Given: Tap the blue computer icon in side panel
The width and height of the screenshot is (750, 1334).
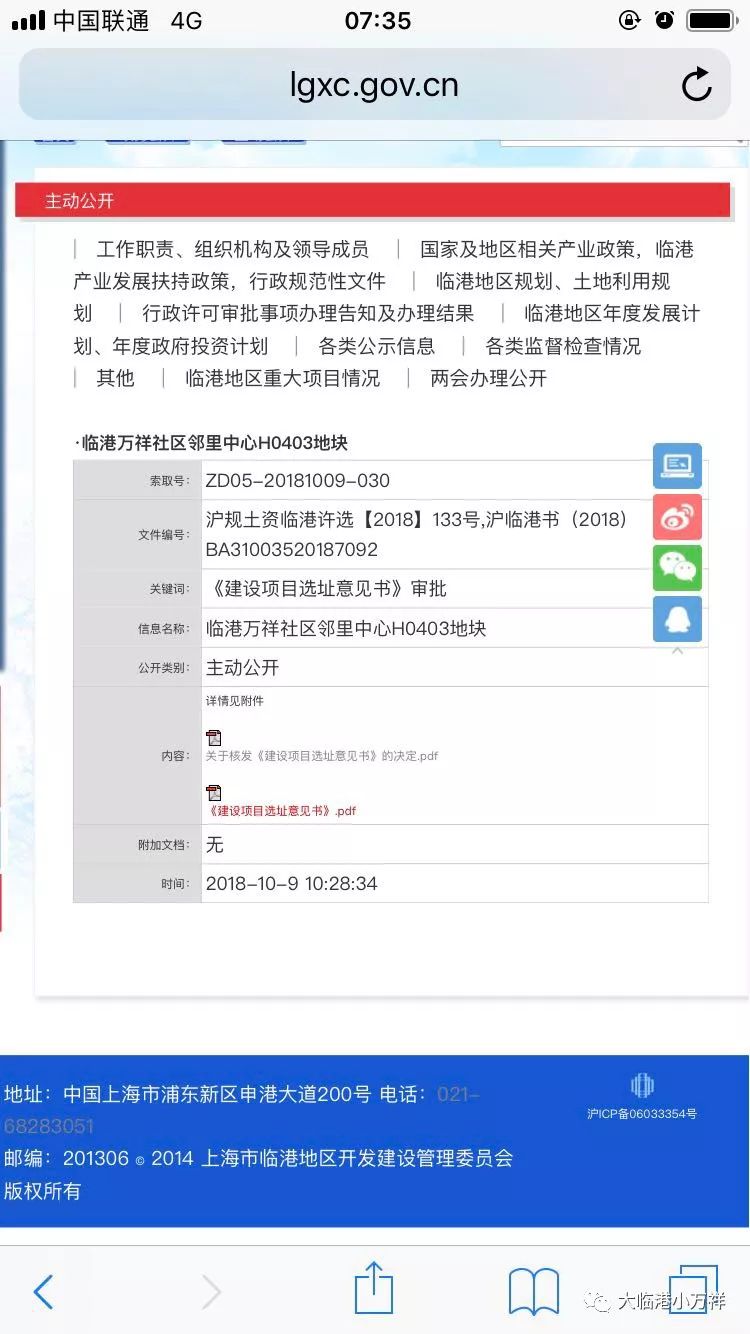Looking at the screenshot, I should pyautogui.click(x=677, y=466).
